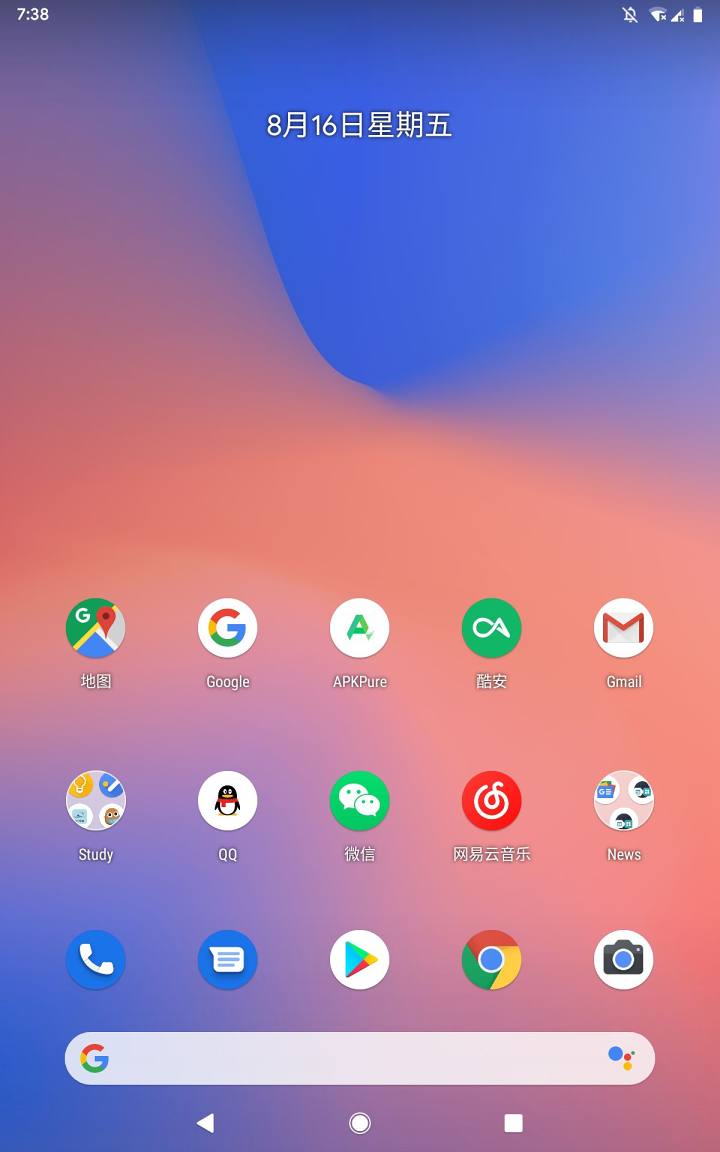Open the 地图 maps app
This screenshot has width=720, height=1152.
(x=96, y=628)
